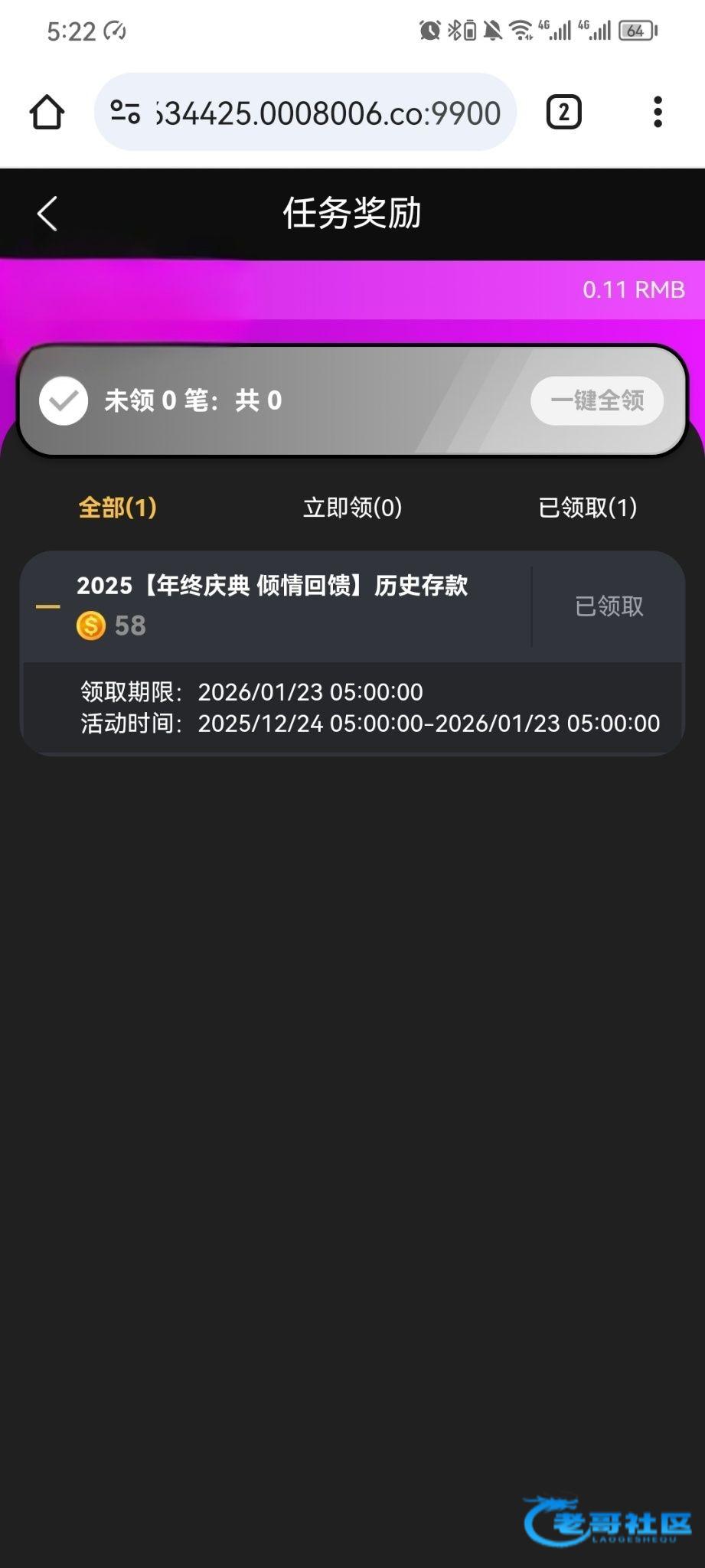Open site info icon in address bar
Image resolution: width=705 pixels, height=1568 pixels.
pos(126,113)
